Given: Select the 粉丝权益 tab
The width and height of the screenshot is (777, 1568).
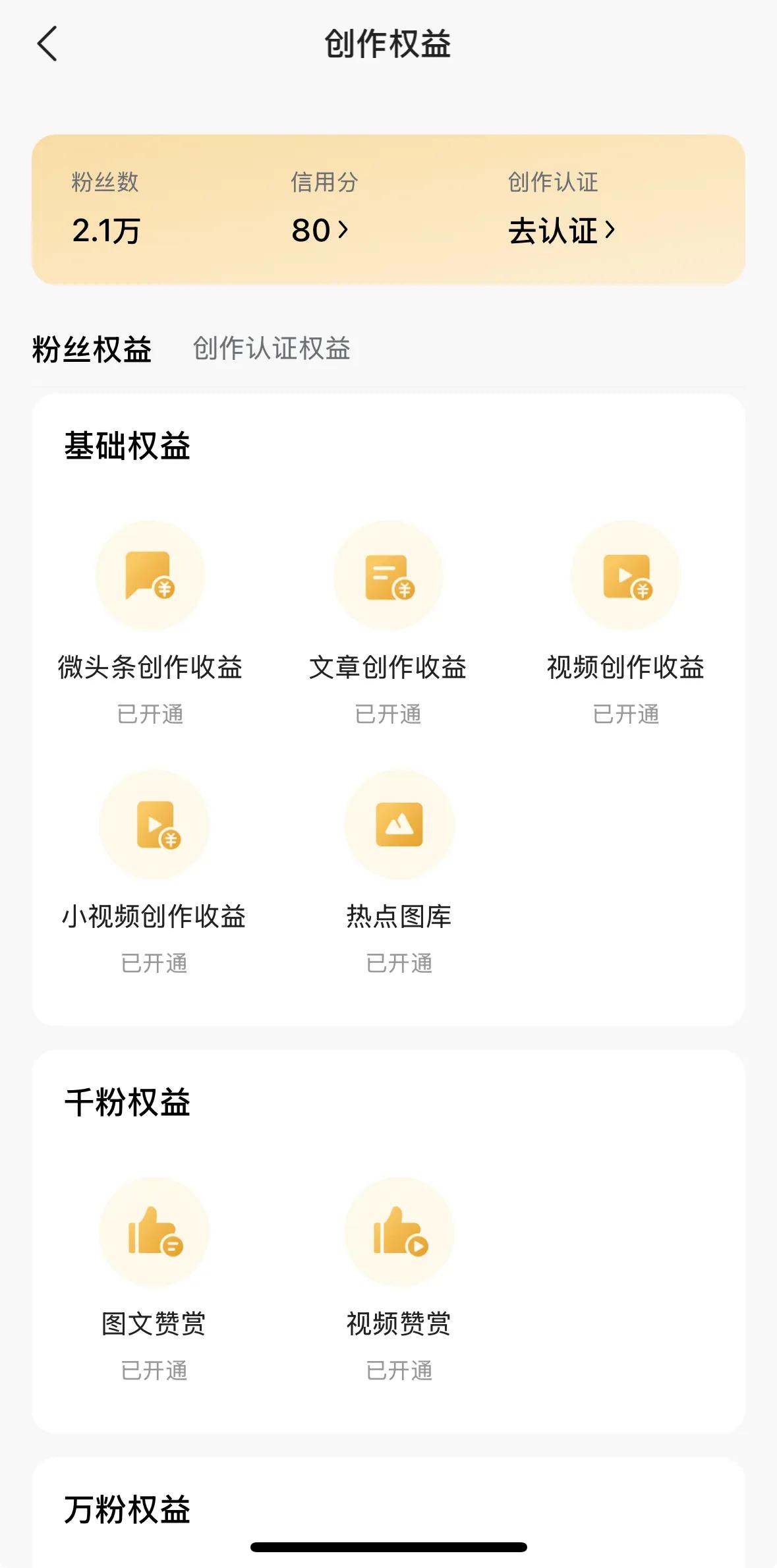Looking at the screenshot, I should pyautogui.click(x=92, y=349).
